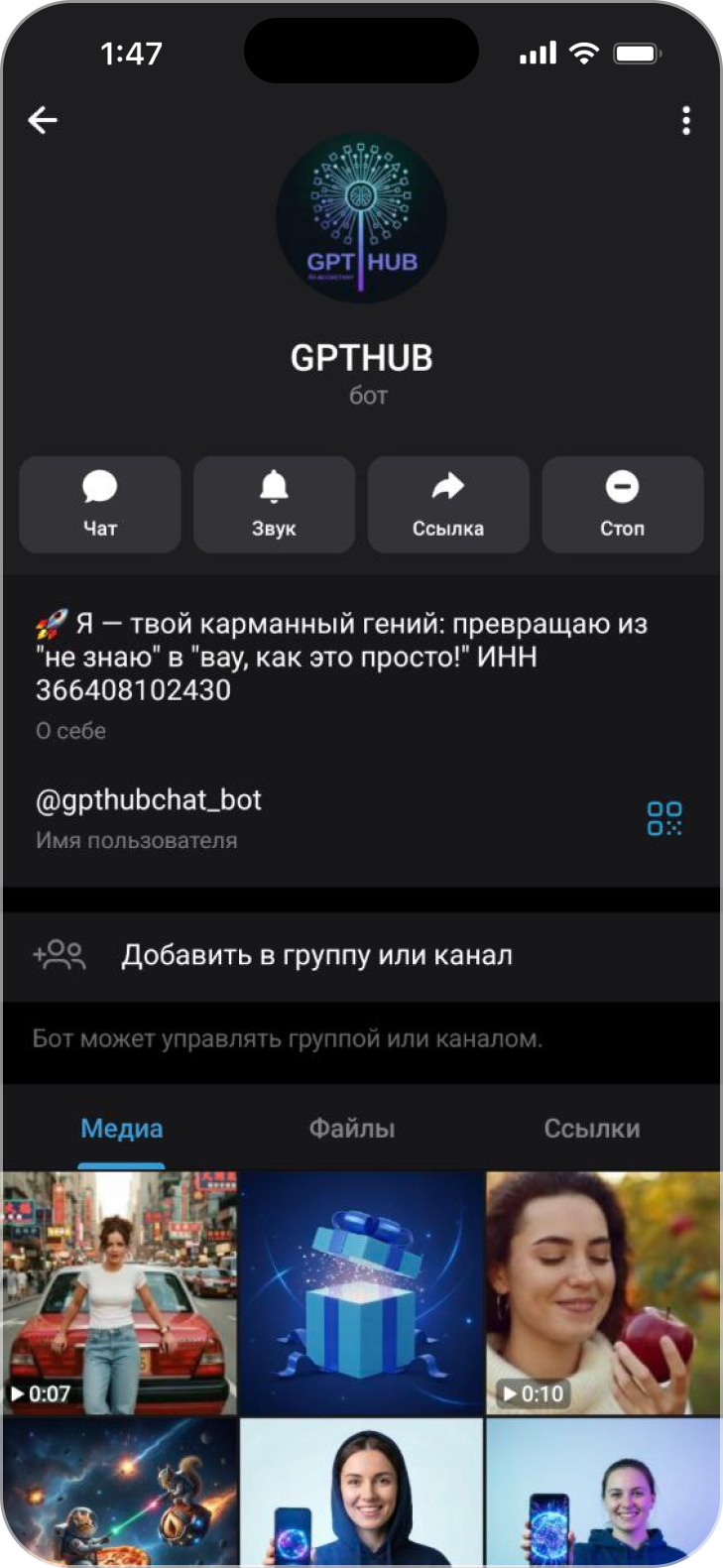The image size is (723, 1568).
Task: Play the 0:10 video with red apple
Action: (x=603, y=1292)
